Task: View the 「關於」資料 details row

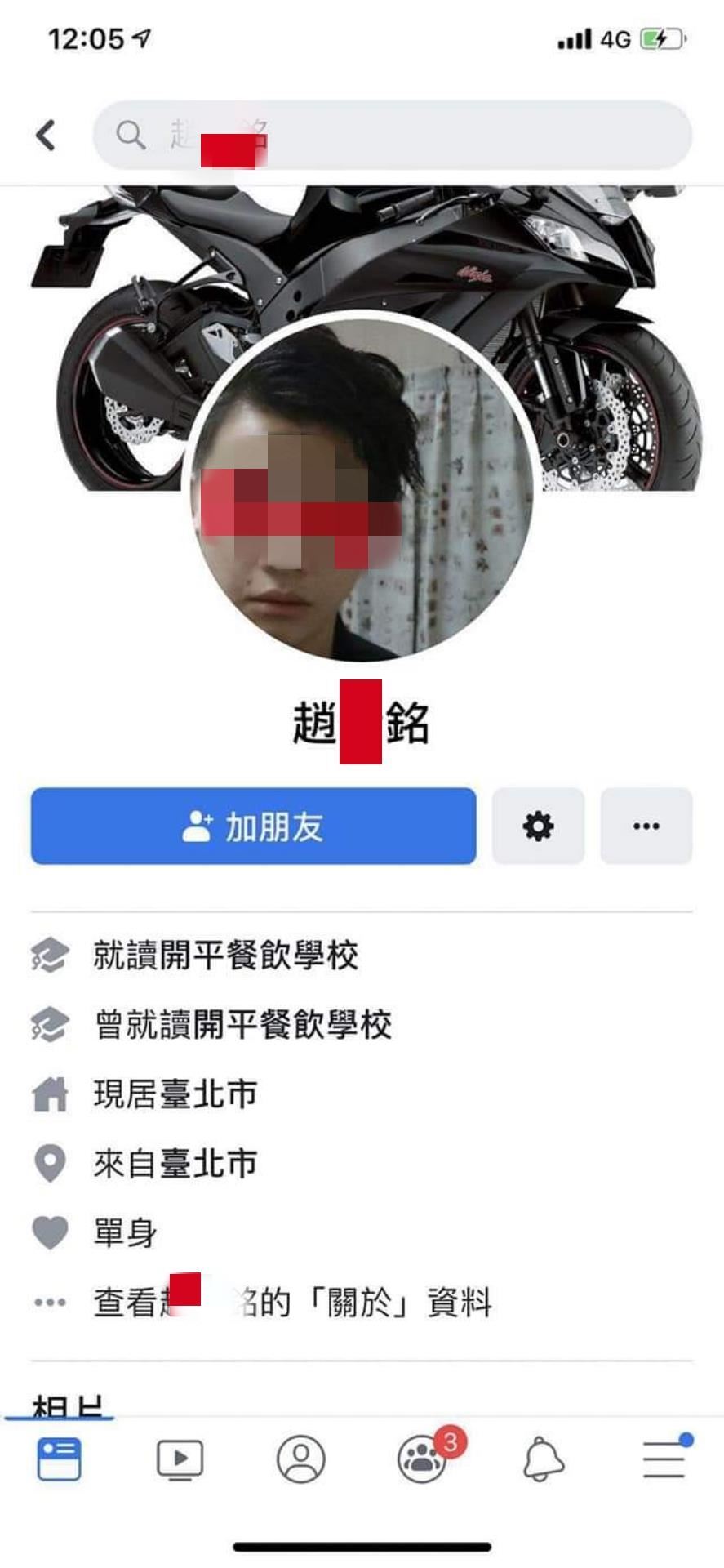Action: (x=292, y=1302)
